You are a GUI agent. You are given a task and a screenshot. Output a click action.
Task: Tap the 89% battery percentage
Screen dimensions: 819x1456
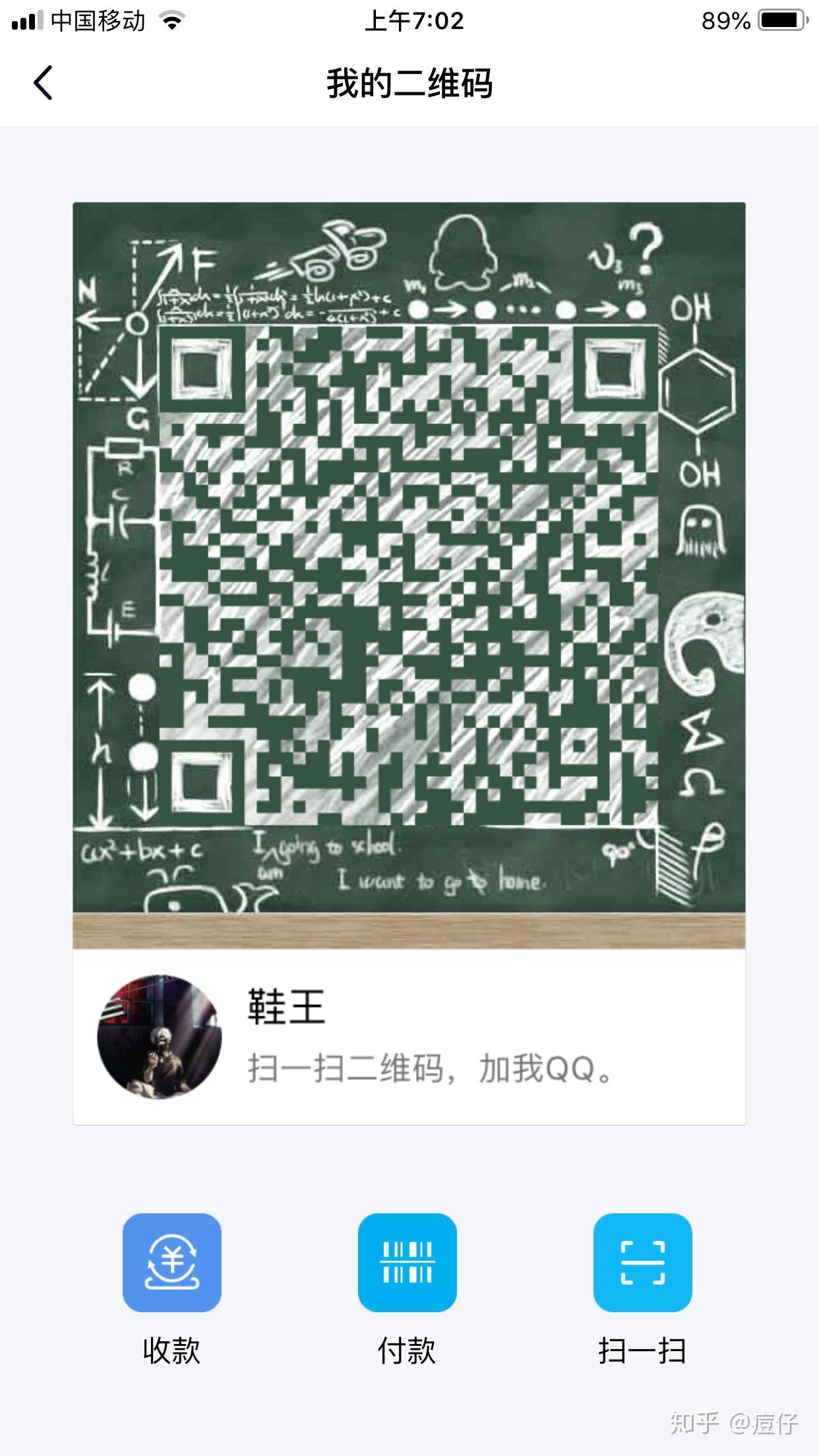tap(725, 20)
